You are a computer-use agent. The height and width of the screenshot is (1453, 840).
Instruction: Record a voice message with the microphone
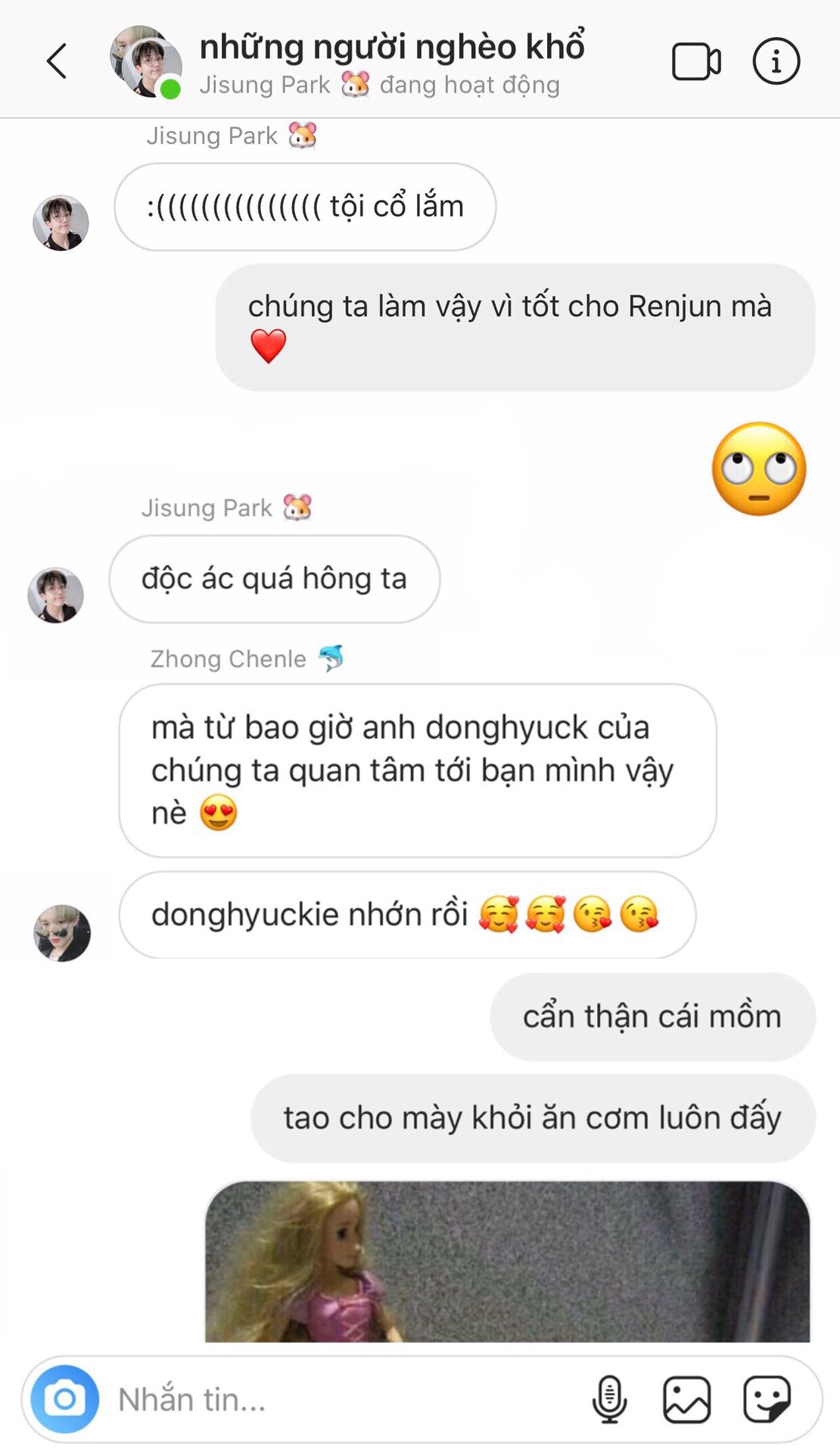(x=609, y=1399)
